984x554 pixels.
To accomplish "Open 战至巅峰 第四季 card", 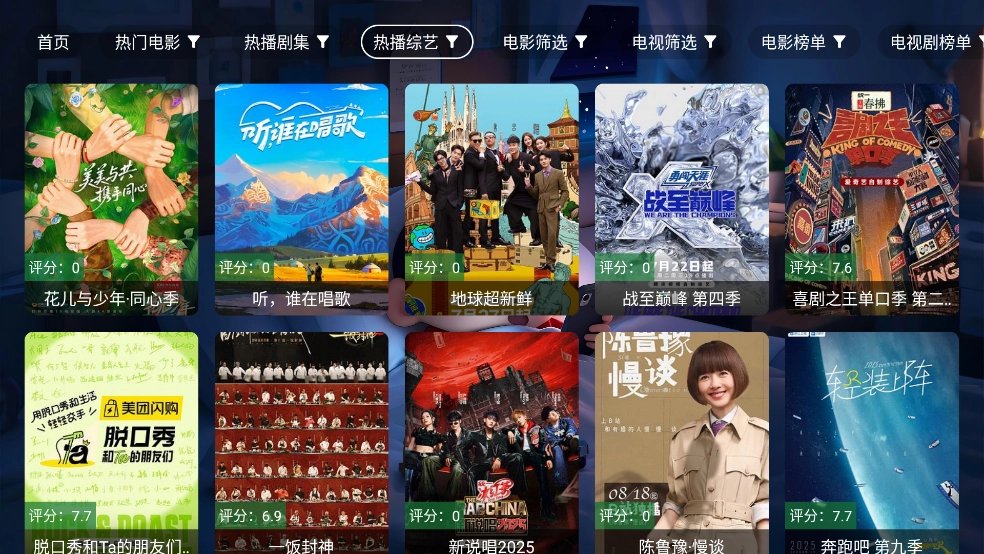I will coord(681,198).
